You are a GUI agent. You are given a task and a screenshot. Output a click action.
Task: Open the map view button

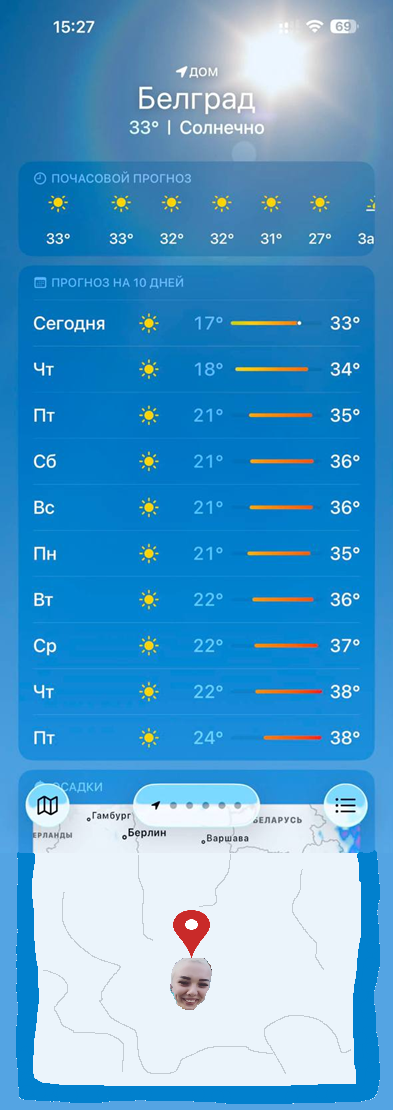[47, 805]
